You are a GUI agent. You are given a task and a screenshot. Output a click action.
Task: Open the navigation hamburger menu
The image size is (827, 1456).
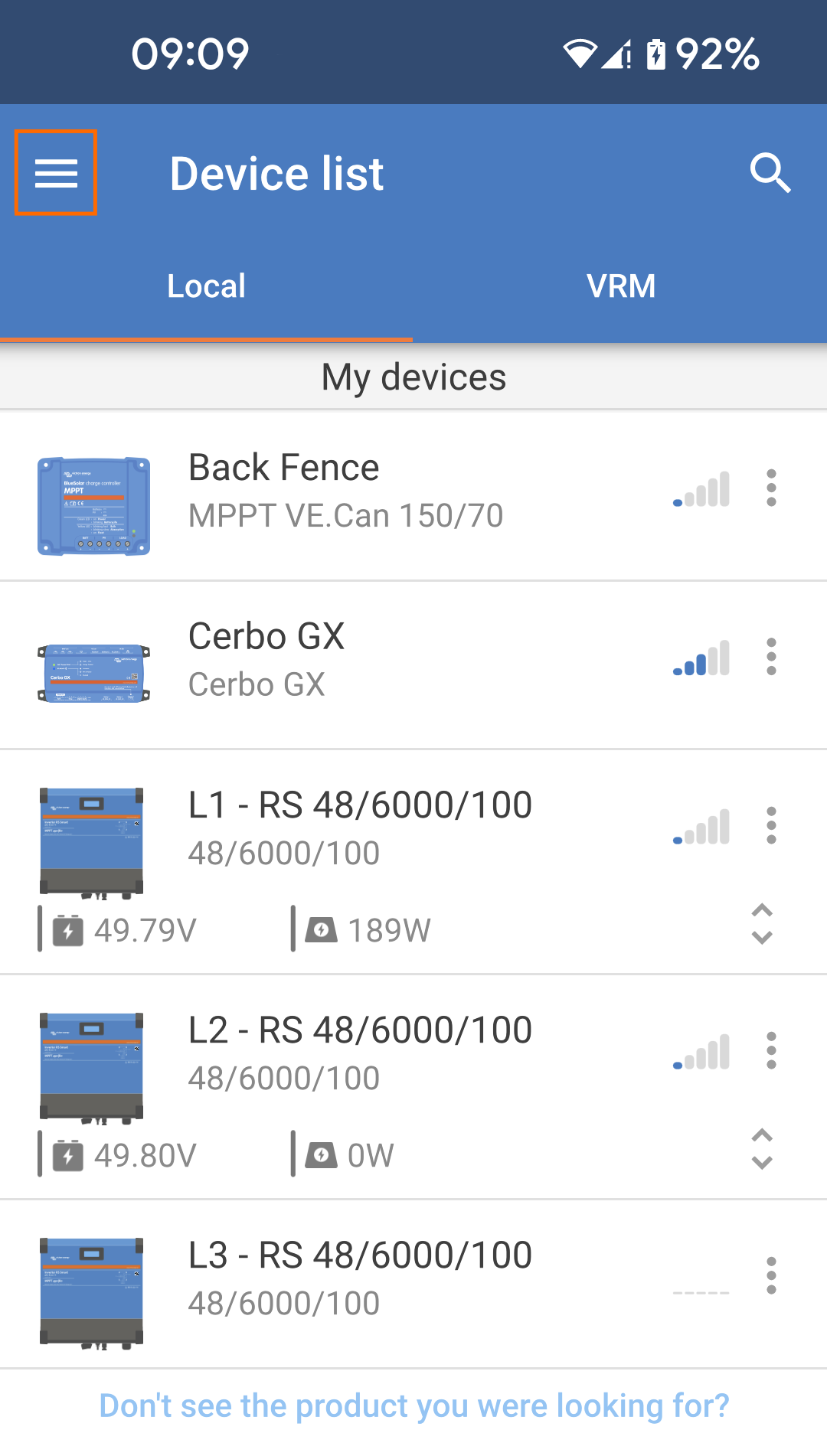pyautogui.click(x=54, y=172)
